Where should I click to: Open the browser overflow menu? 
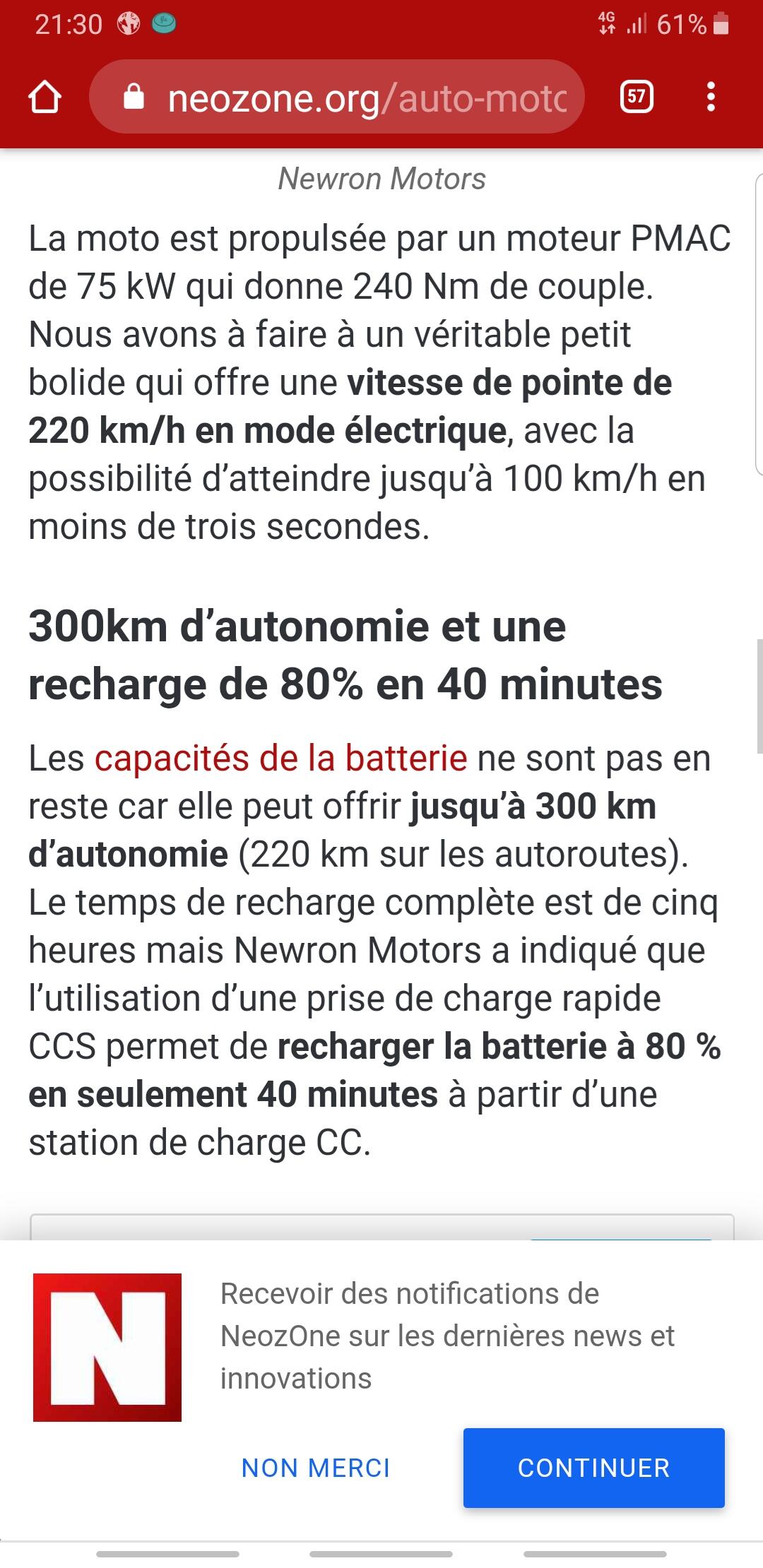click(x=711, y=97)
